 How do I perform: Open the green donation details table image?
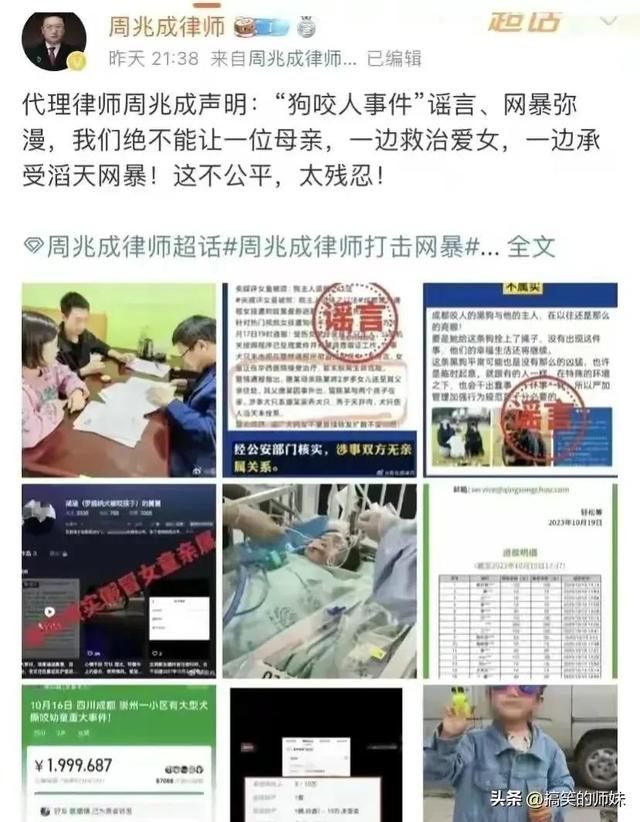click(x=520, y=581)
